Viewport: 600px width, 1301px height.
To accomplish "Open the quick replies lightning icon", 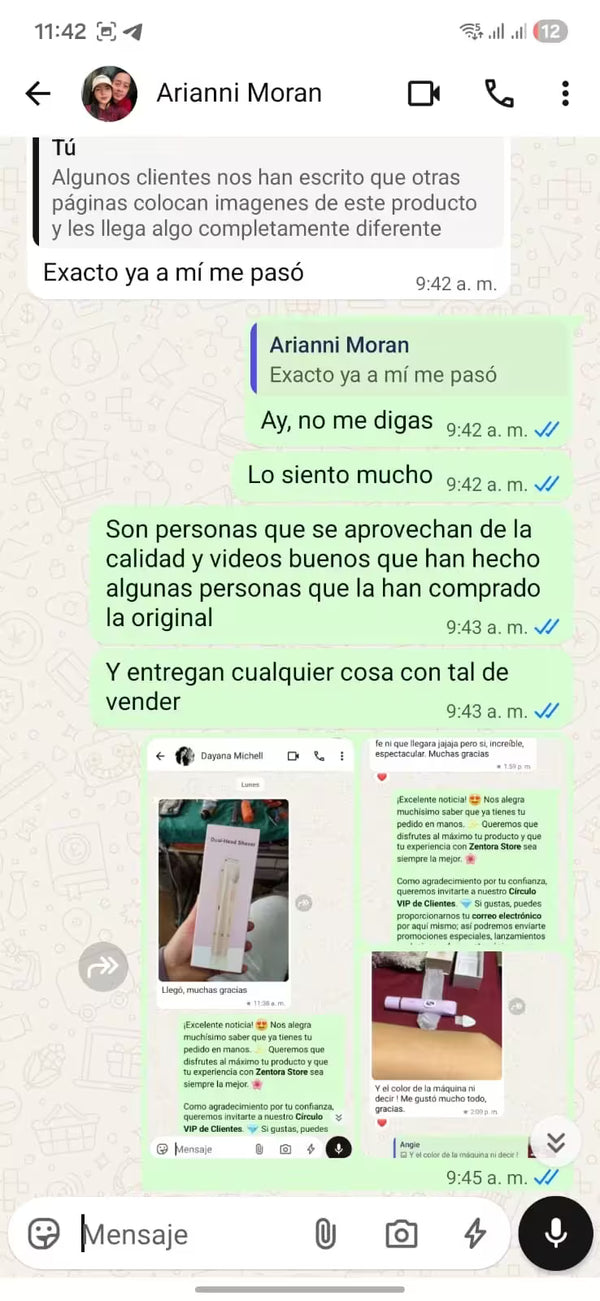I will pyautogui.click(x=475, y=1234).
